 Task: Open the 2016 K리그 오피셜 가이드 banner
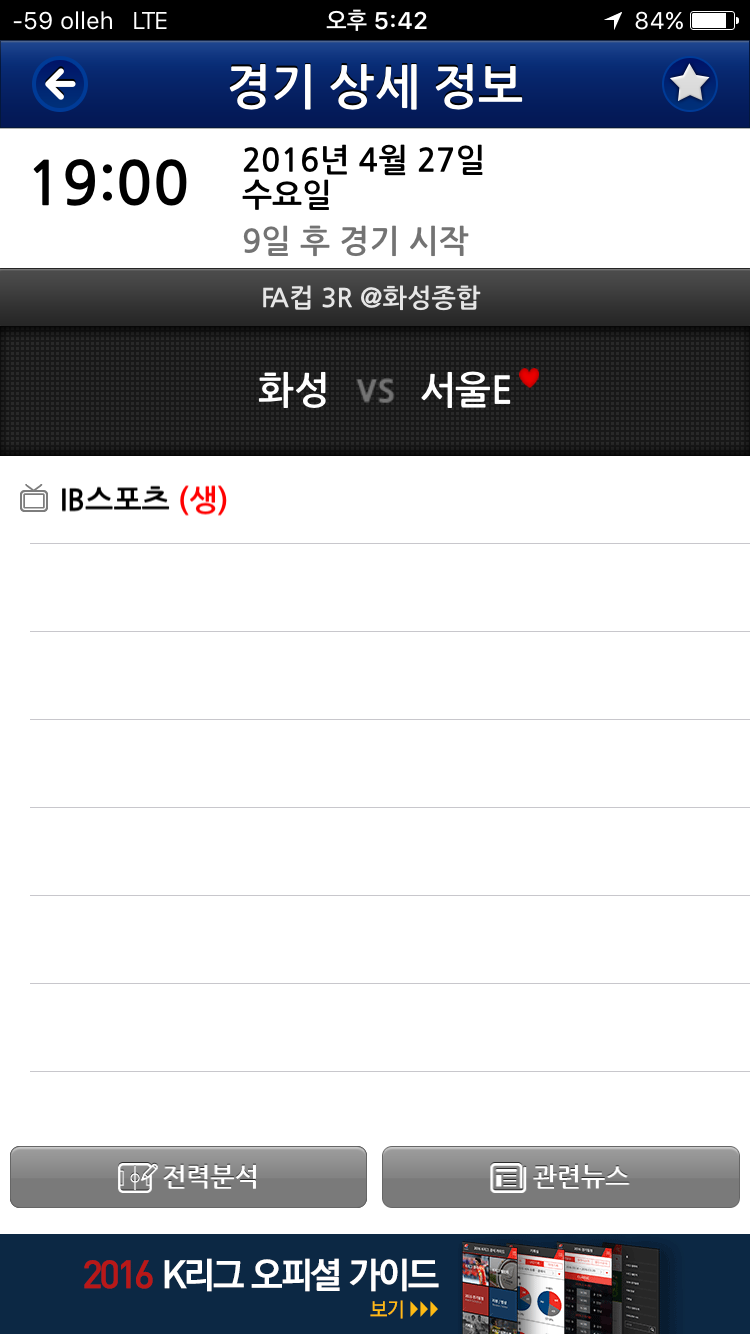point(375,1284)
